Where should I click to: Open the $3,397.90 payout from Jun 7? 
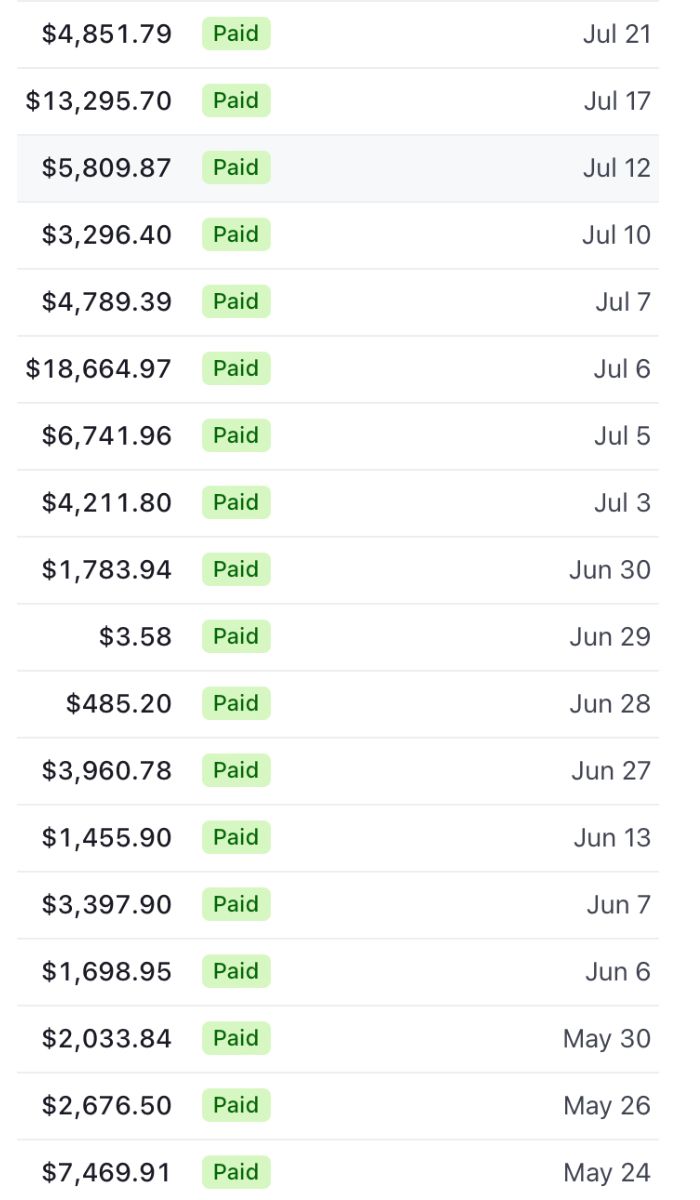(x=338, y=905)
